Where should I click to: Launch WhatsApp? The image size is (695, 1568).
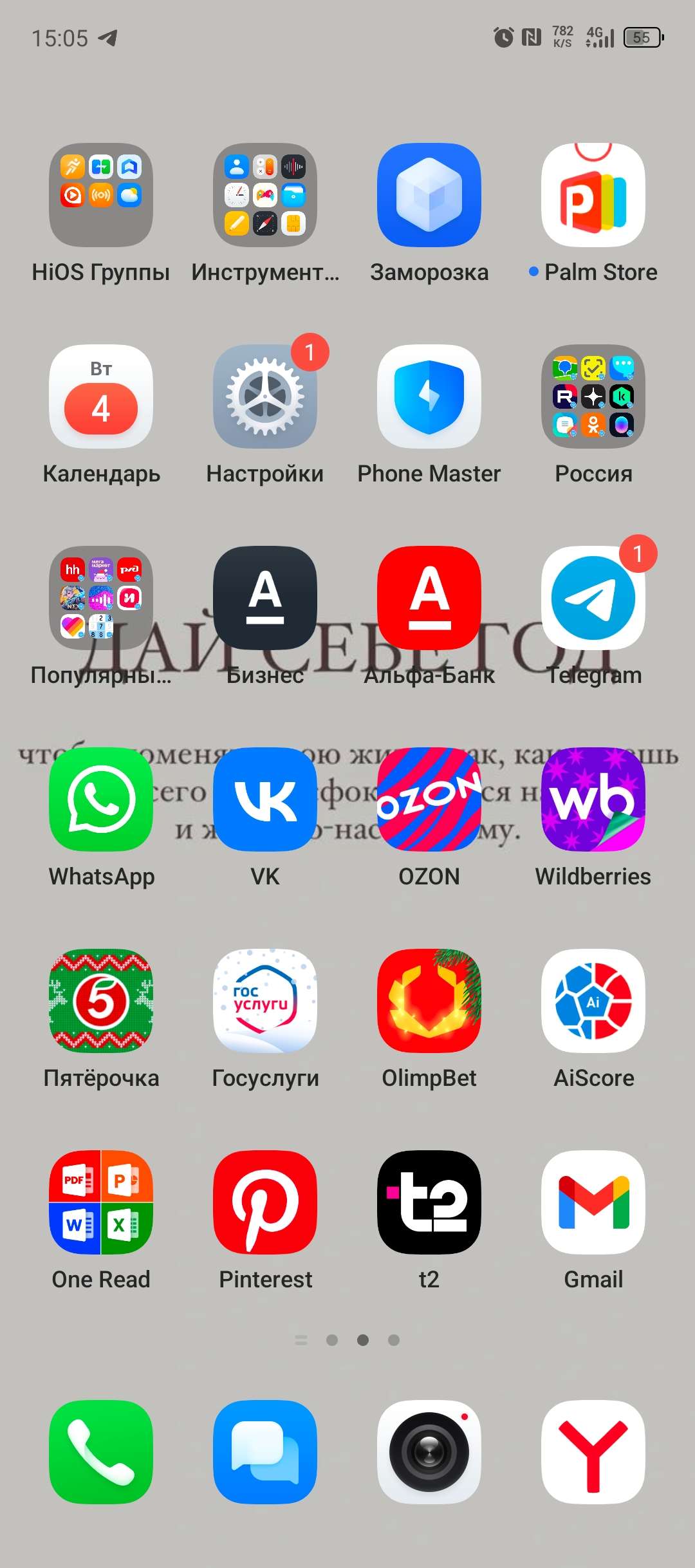[x=101, y=799]
